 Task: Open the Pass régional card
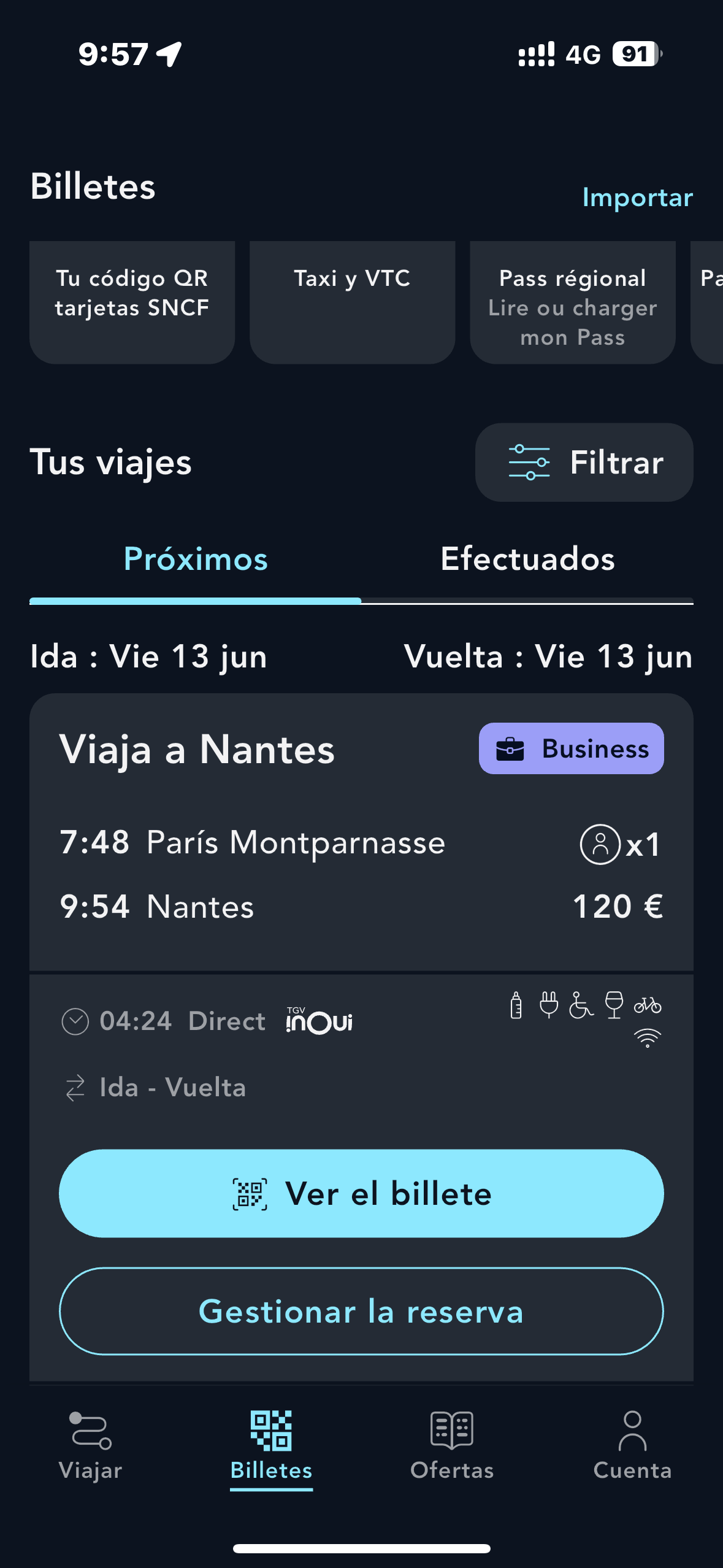(572, 302)
